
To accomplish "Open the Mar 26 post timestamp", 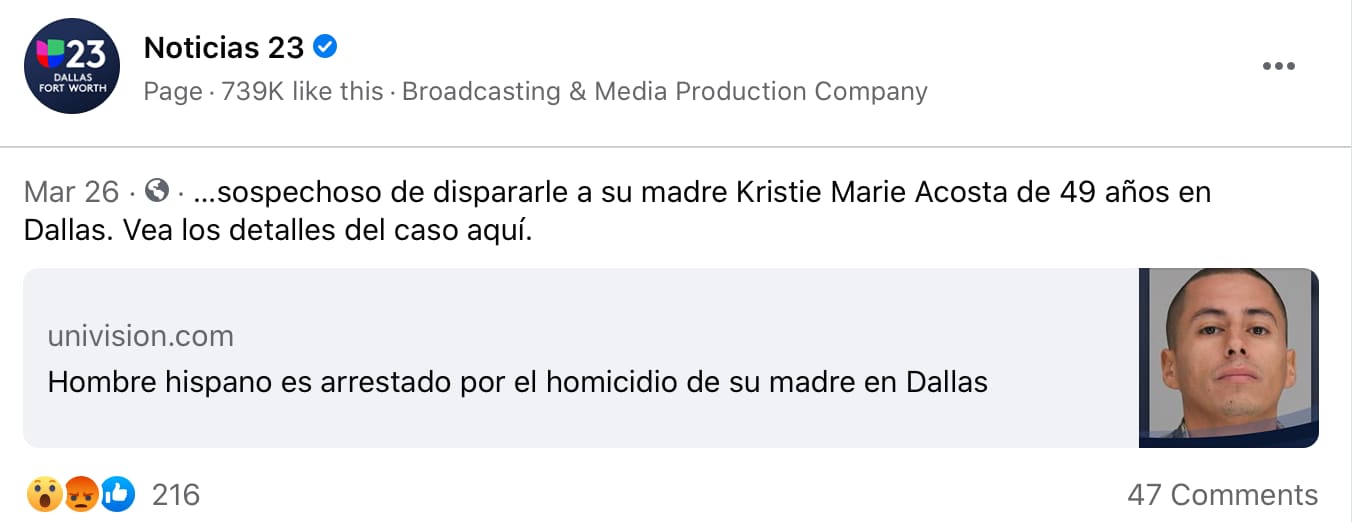I will pos(71,192).
